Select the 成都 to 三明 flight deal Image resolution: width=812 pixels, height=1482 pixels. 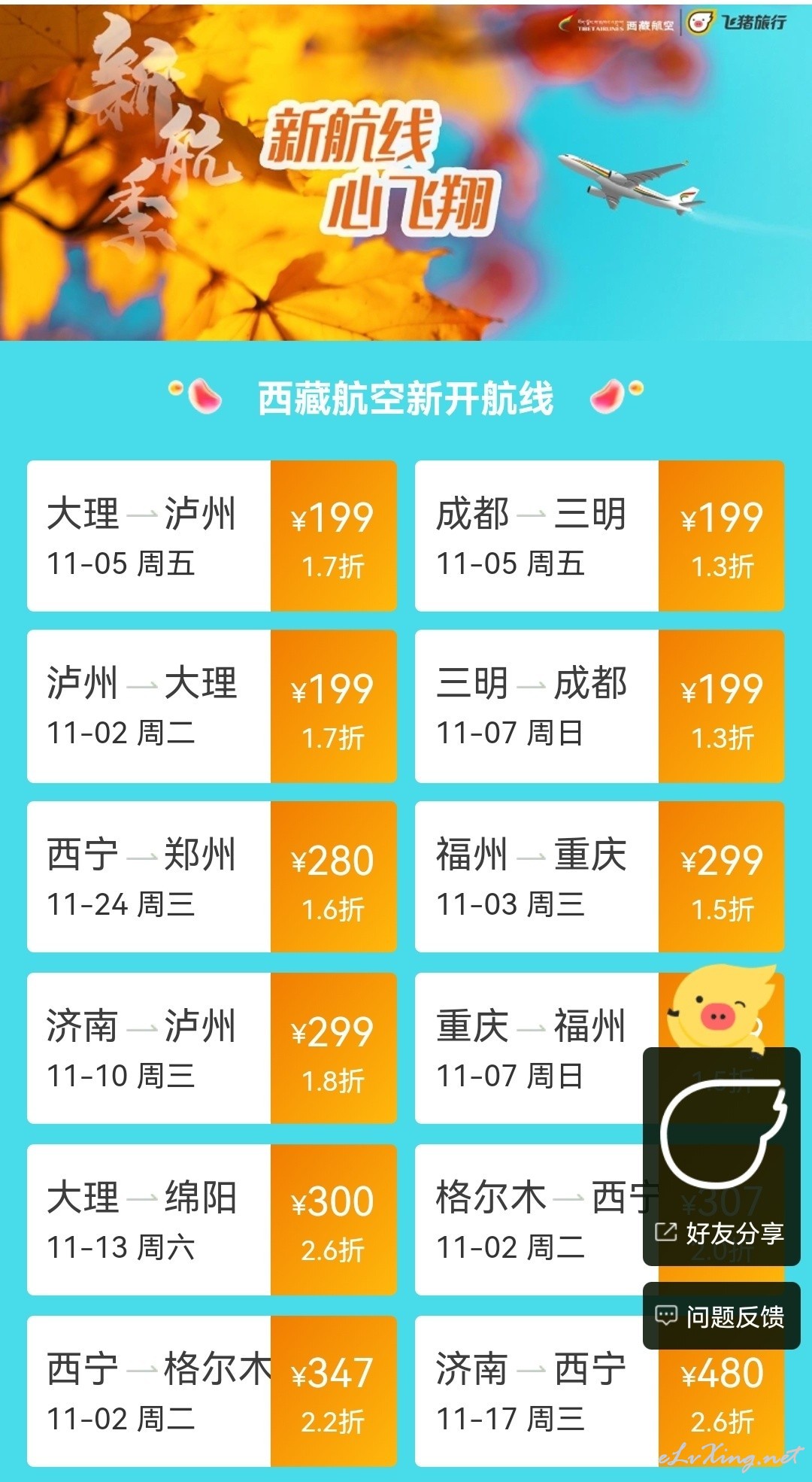click(x=600, y=536)
